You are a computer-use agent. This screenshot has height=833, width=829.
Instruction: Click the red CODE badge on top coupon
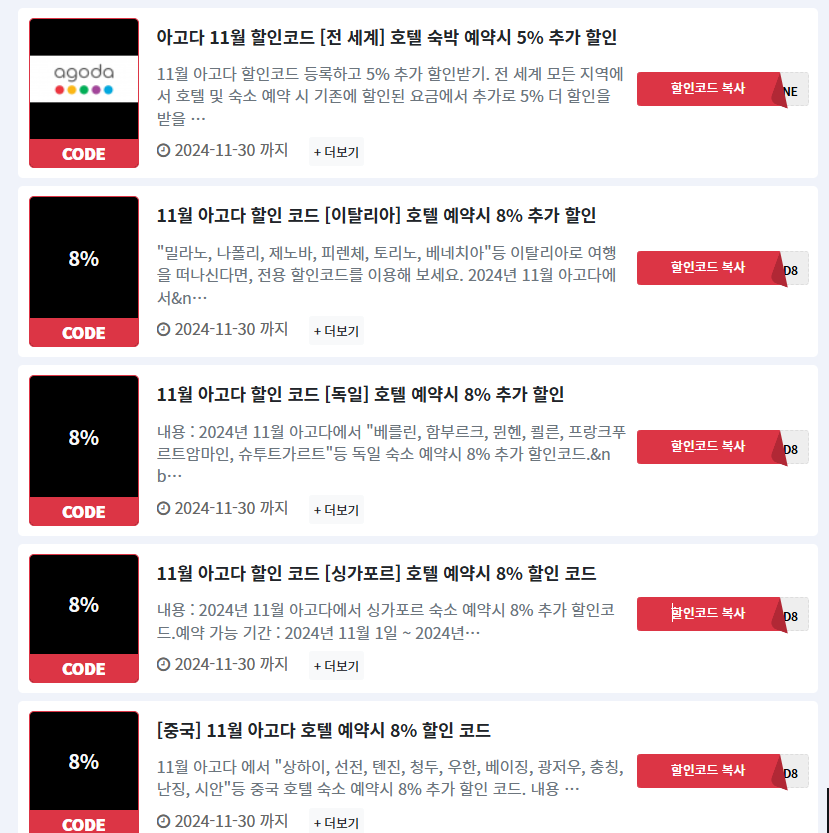click(x=83, y=153)
